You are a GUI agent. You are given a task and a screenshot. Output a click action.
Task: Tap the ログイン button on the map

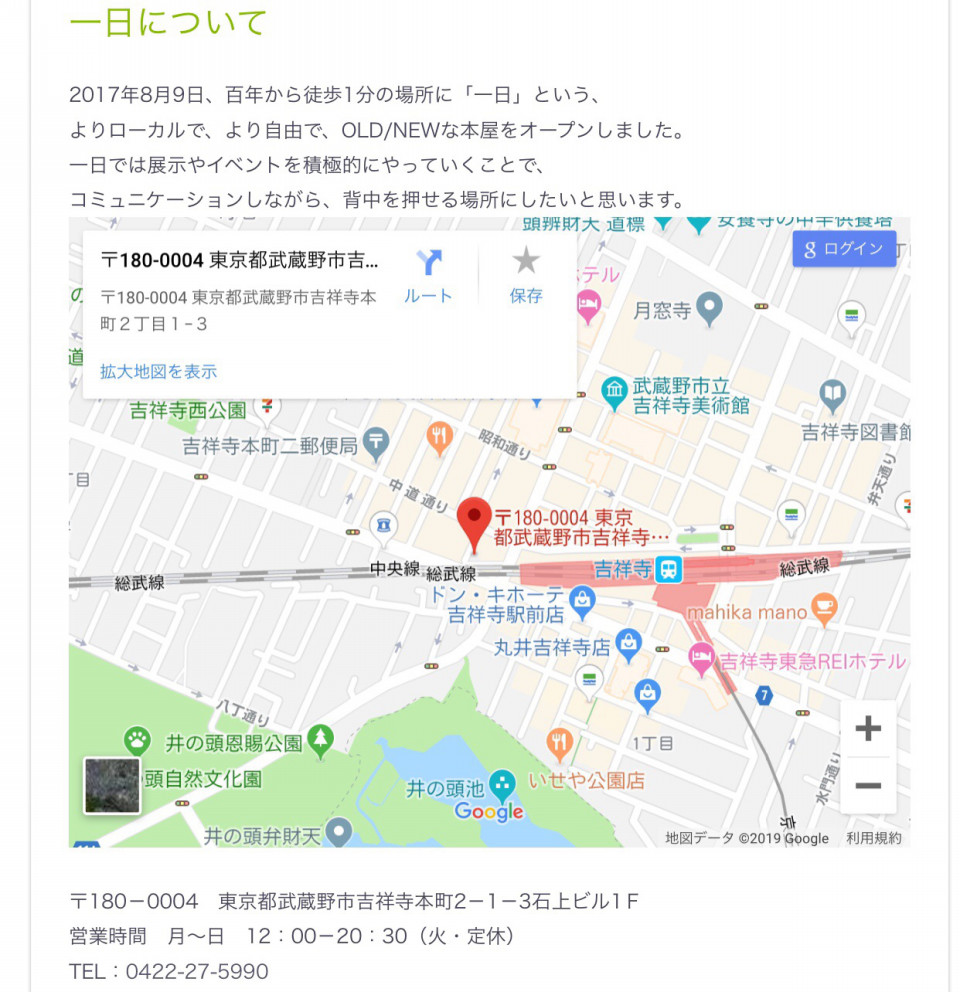[844, 249]
